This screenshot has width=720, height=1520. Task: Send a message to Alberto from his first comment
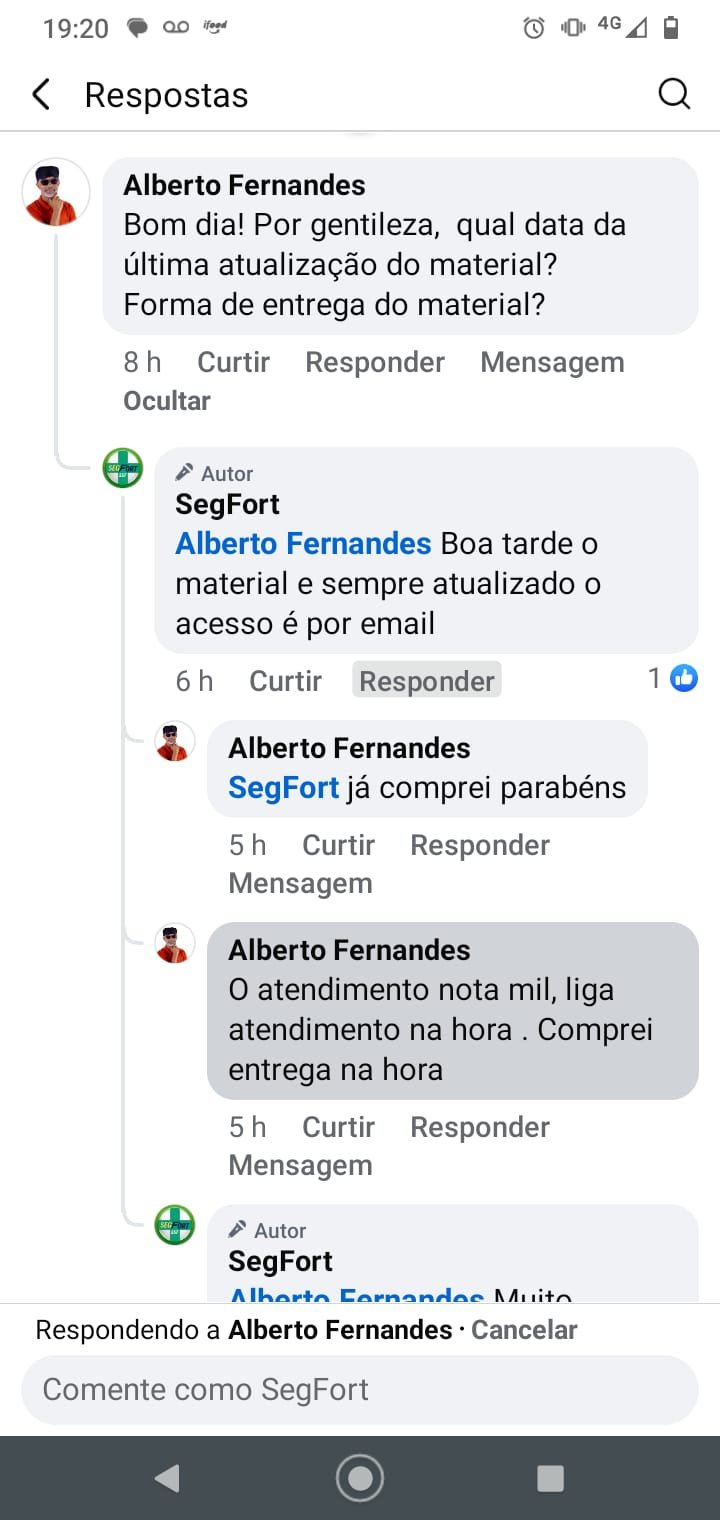tap(552, 362)
